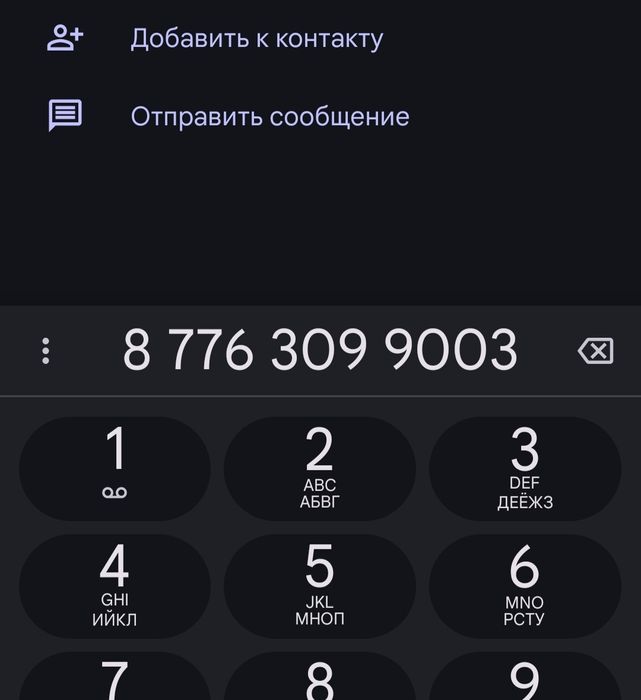Screen dimensions: 641x700
Task: Tap the 5 JKL key
Action: point(319,586)
